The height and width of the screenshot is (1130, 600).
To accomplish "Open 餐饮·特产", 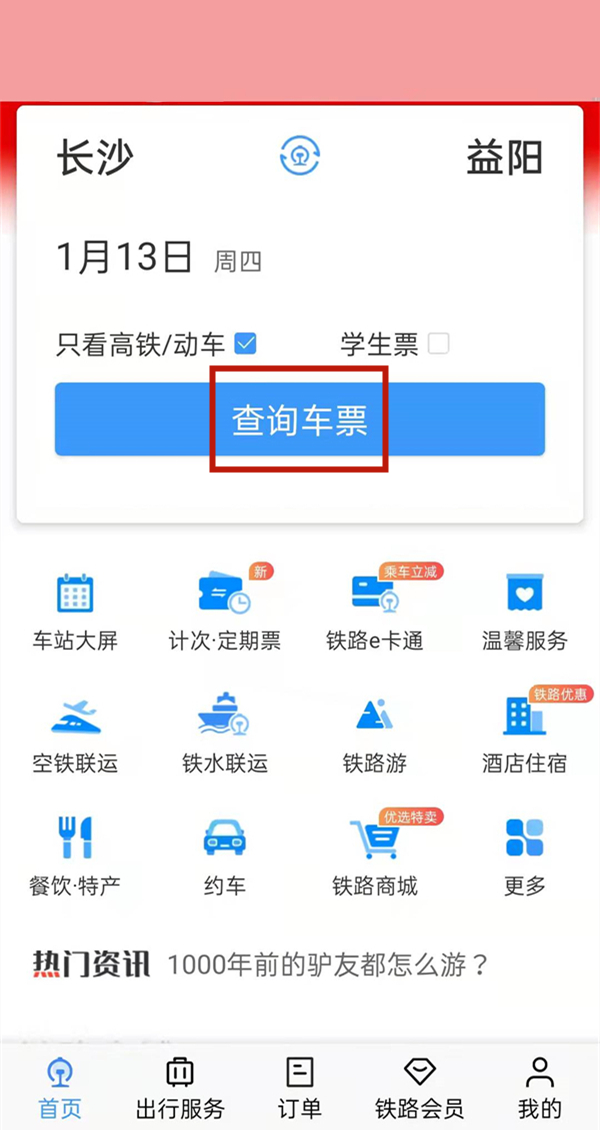I will 75,855.
